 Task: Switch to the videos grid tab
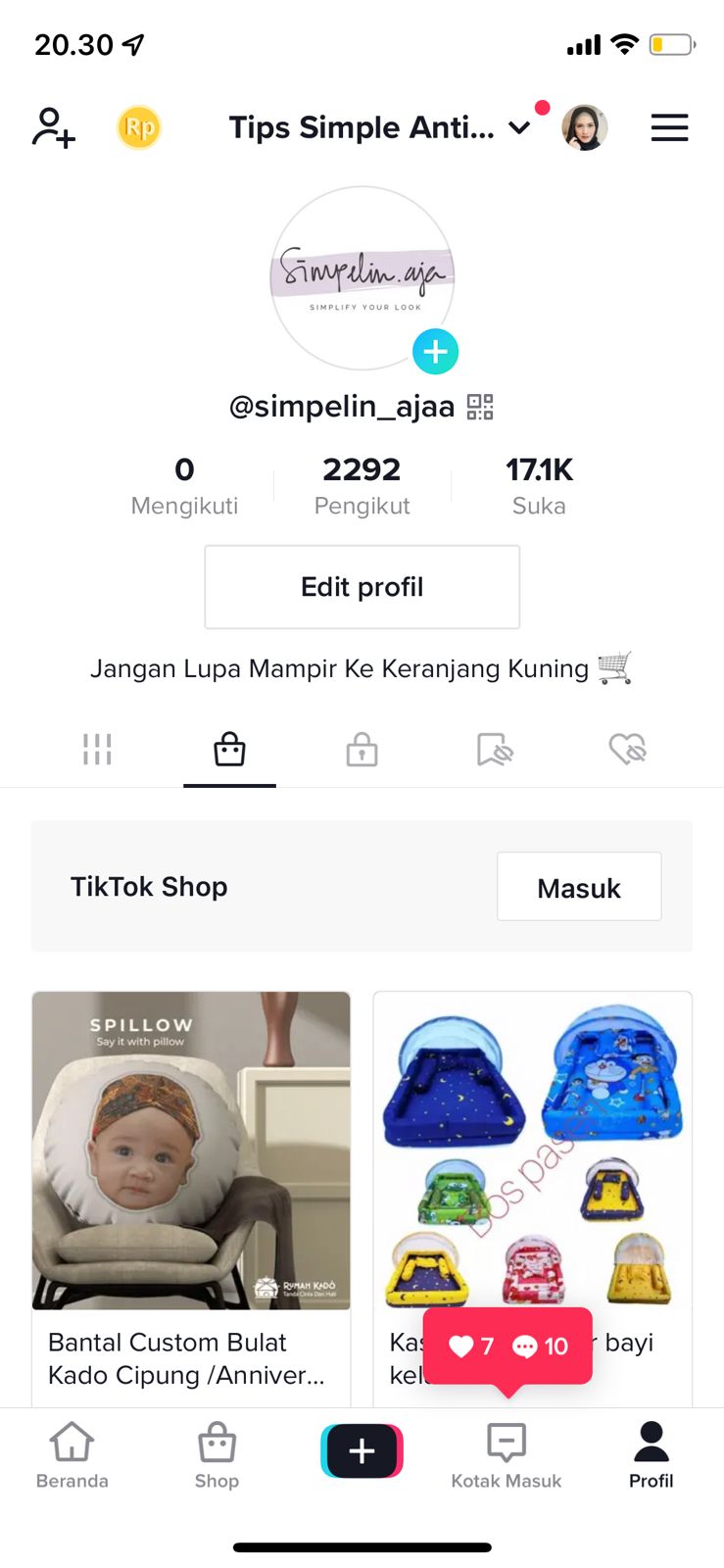coord(97,750)
